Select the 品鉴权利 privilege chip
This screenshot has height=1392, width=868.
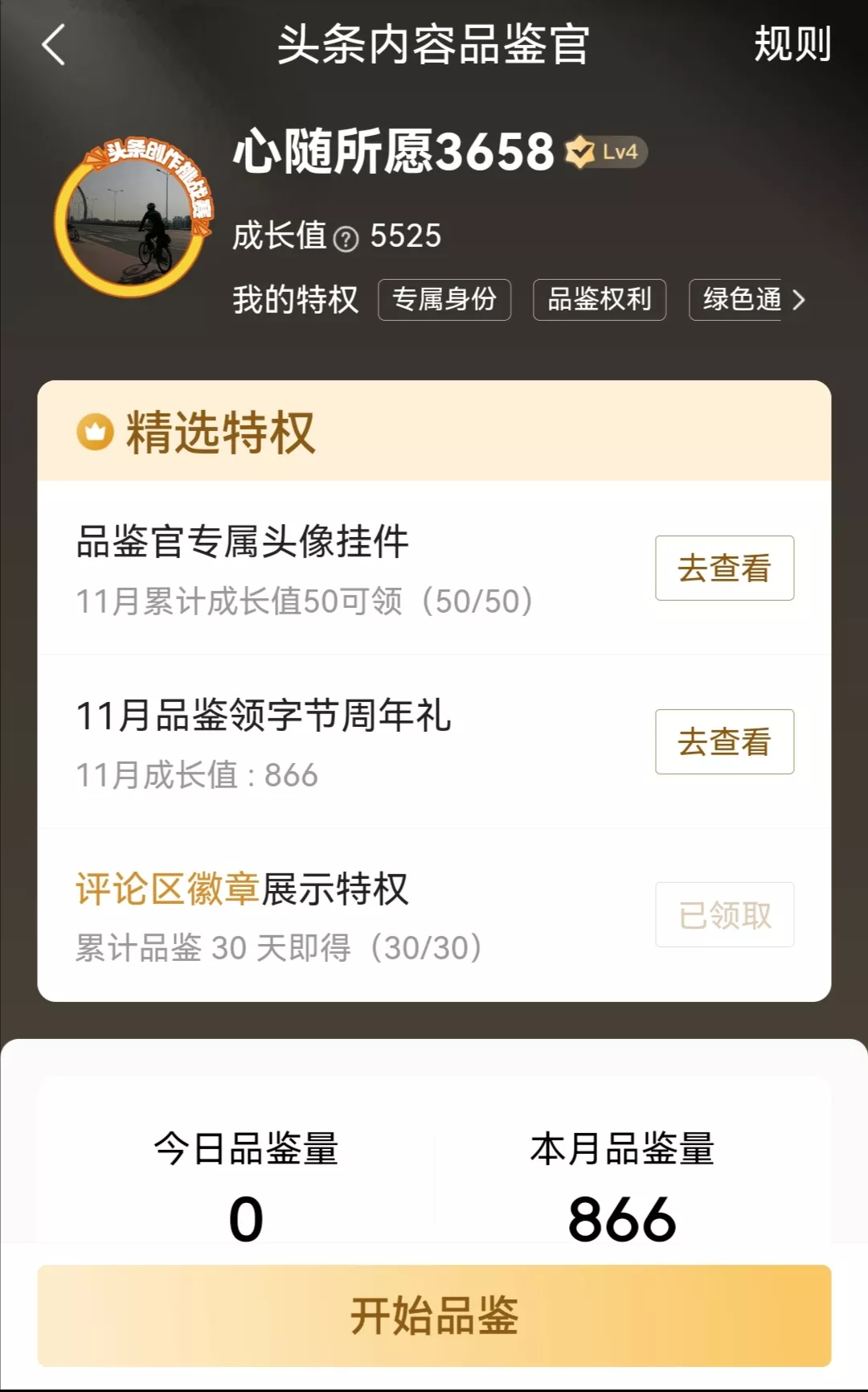pyautogui.click(x=599, y=300)
